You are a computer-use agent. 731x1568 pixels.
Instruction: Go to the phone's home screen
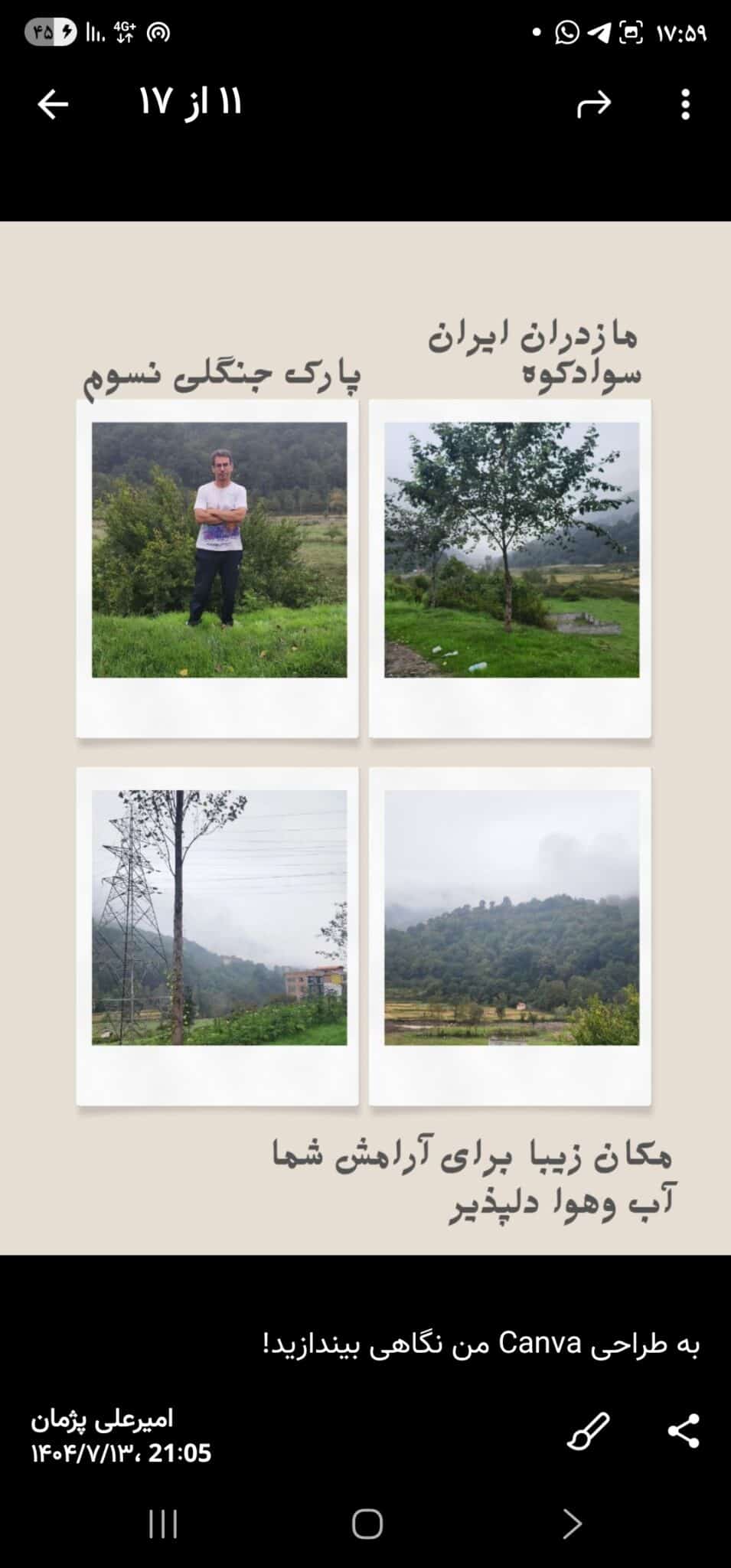point(367,1524)
